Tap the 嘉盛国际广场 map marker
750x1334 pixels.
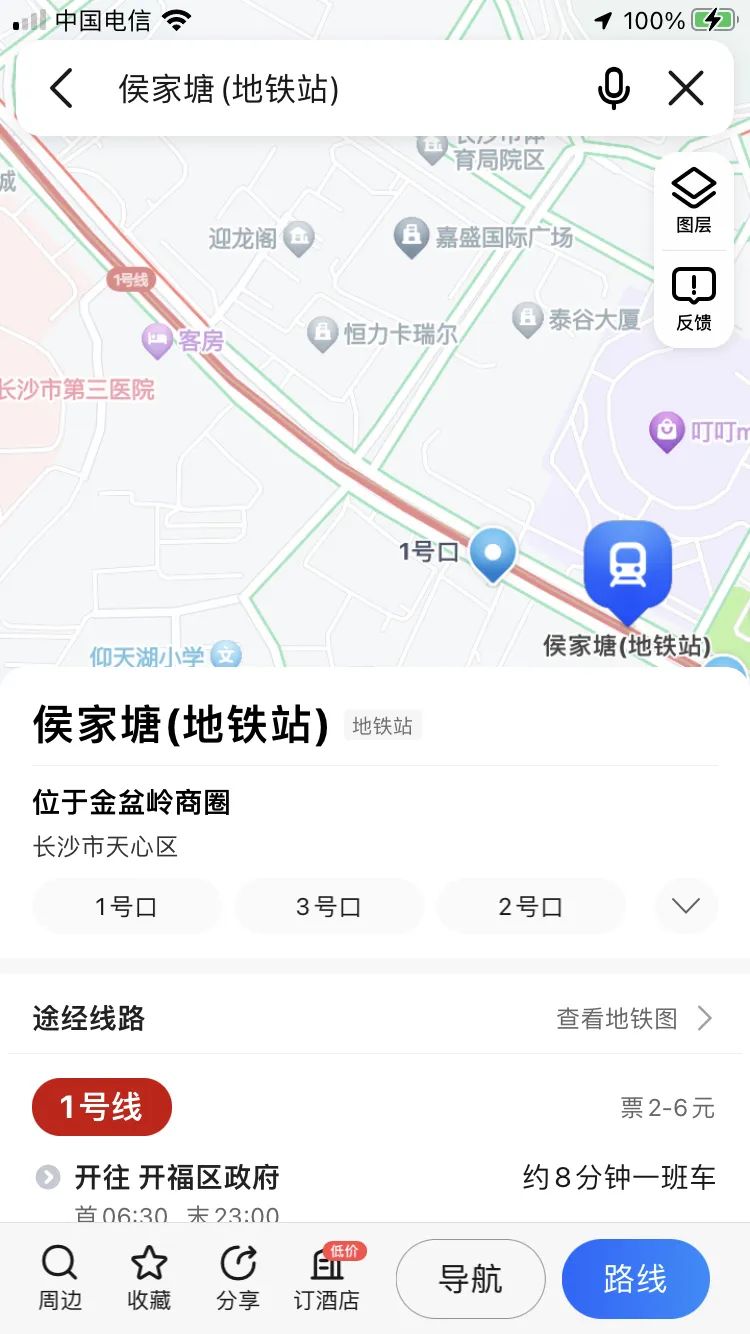point(411,237)
